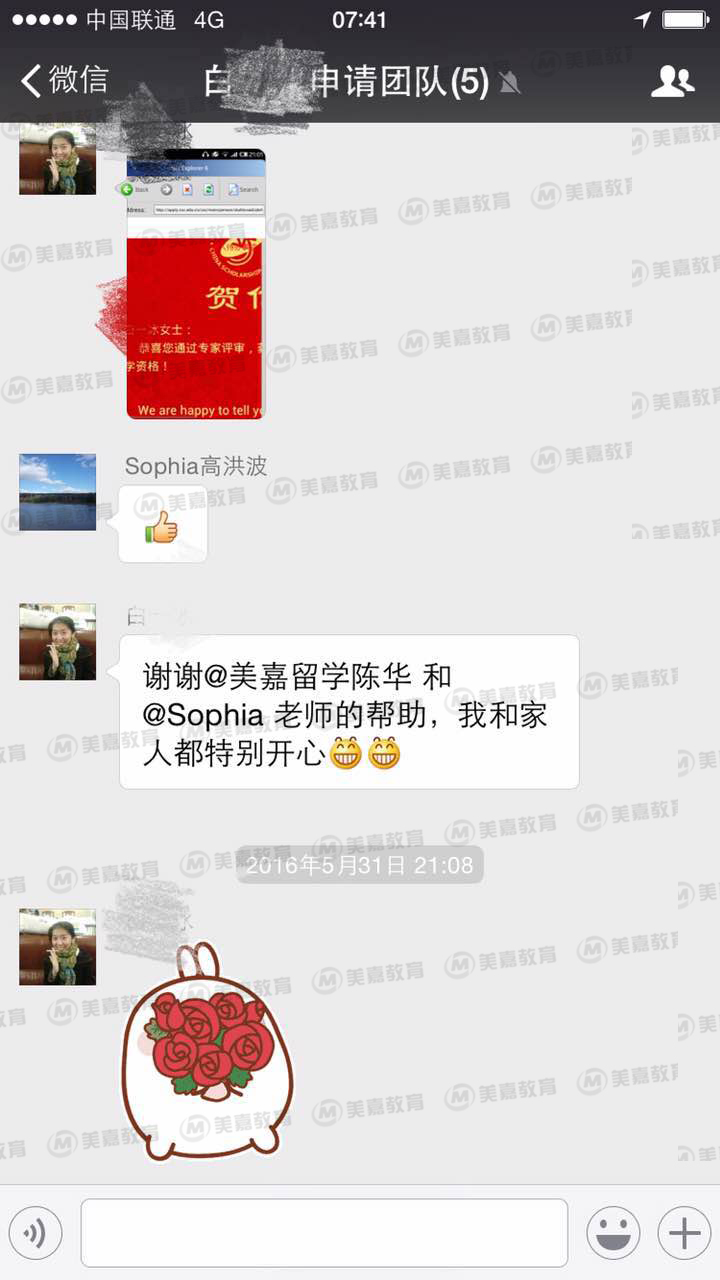Go back to the 微信 chat list
This screenshot has width=720, height=1280.
65,80
